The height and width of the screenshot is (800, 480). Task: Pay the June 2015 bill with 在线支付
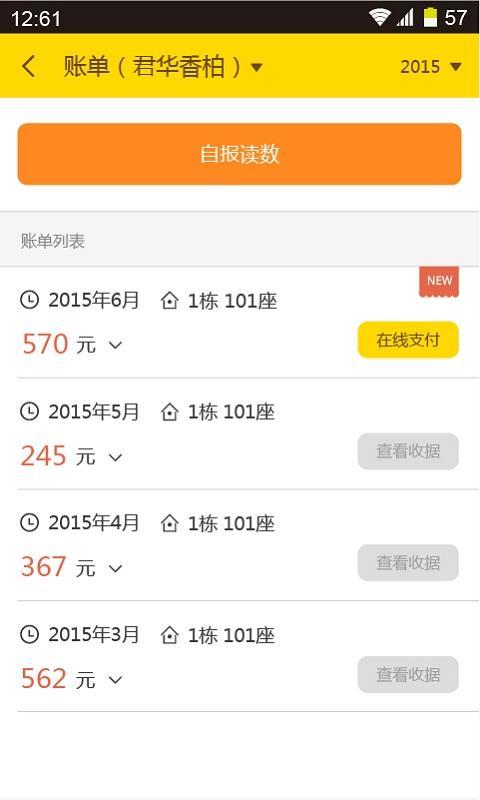pyautogui.click(x=408, y=340)
